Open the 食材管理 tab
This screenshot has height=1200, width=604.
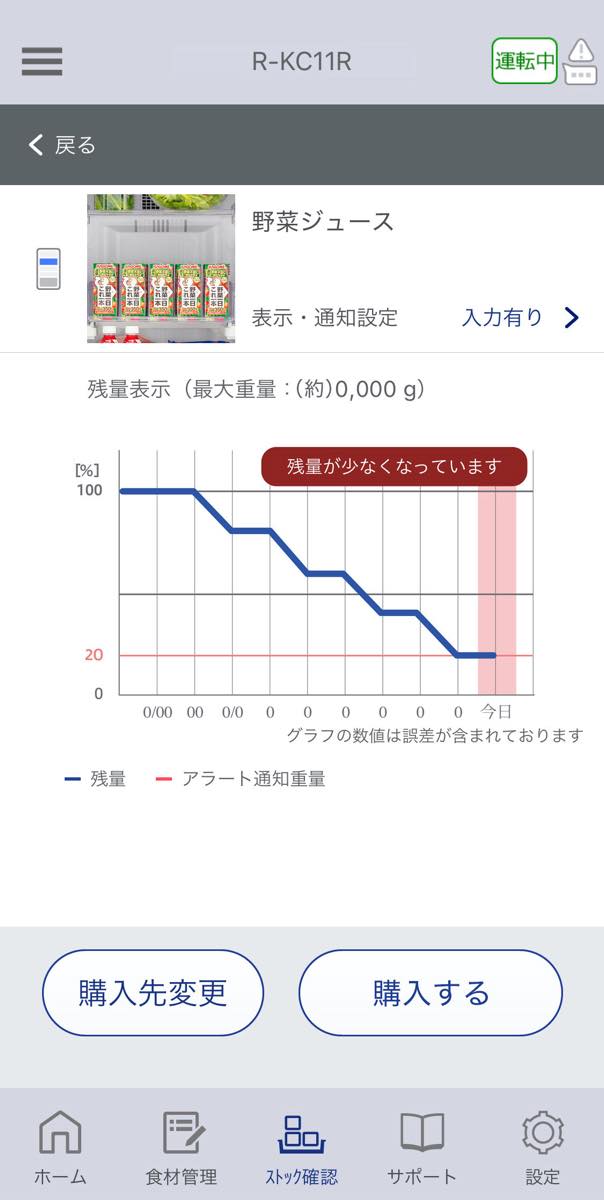click(x=181, y=1146)
